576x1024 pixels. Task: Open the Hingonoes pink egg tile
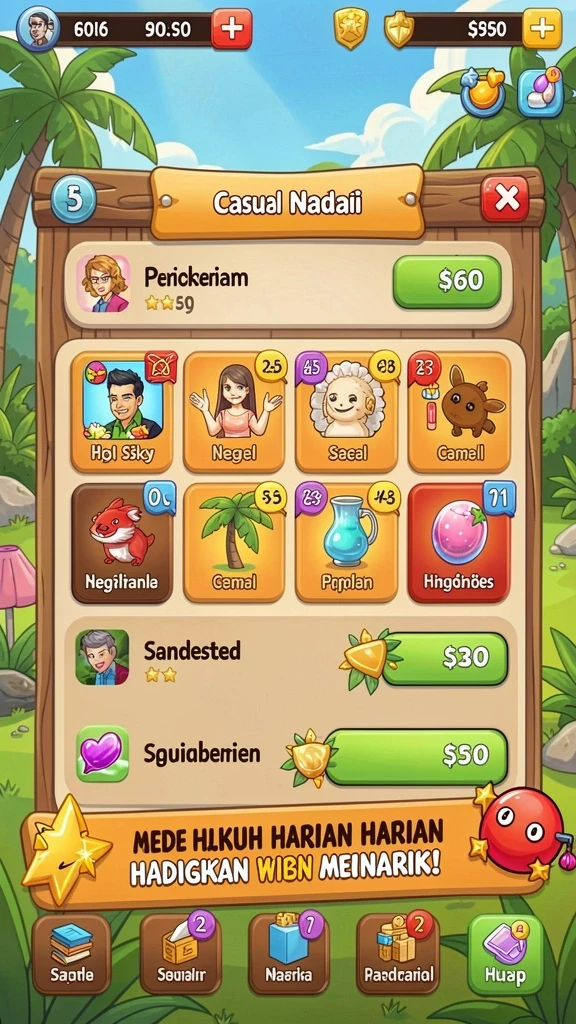459,543
